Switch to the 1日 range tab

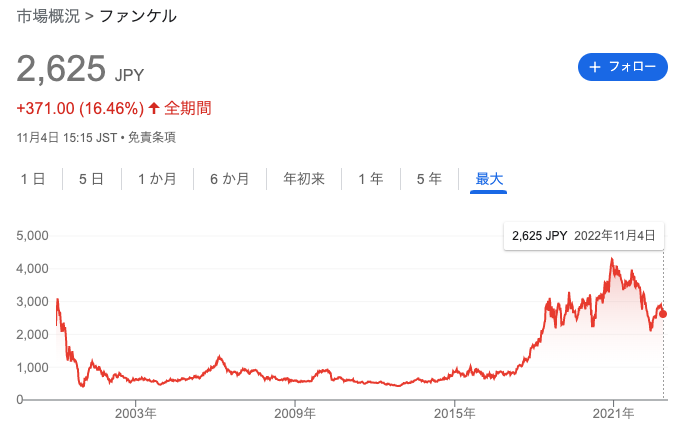(32, 179)
